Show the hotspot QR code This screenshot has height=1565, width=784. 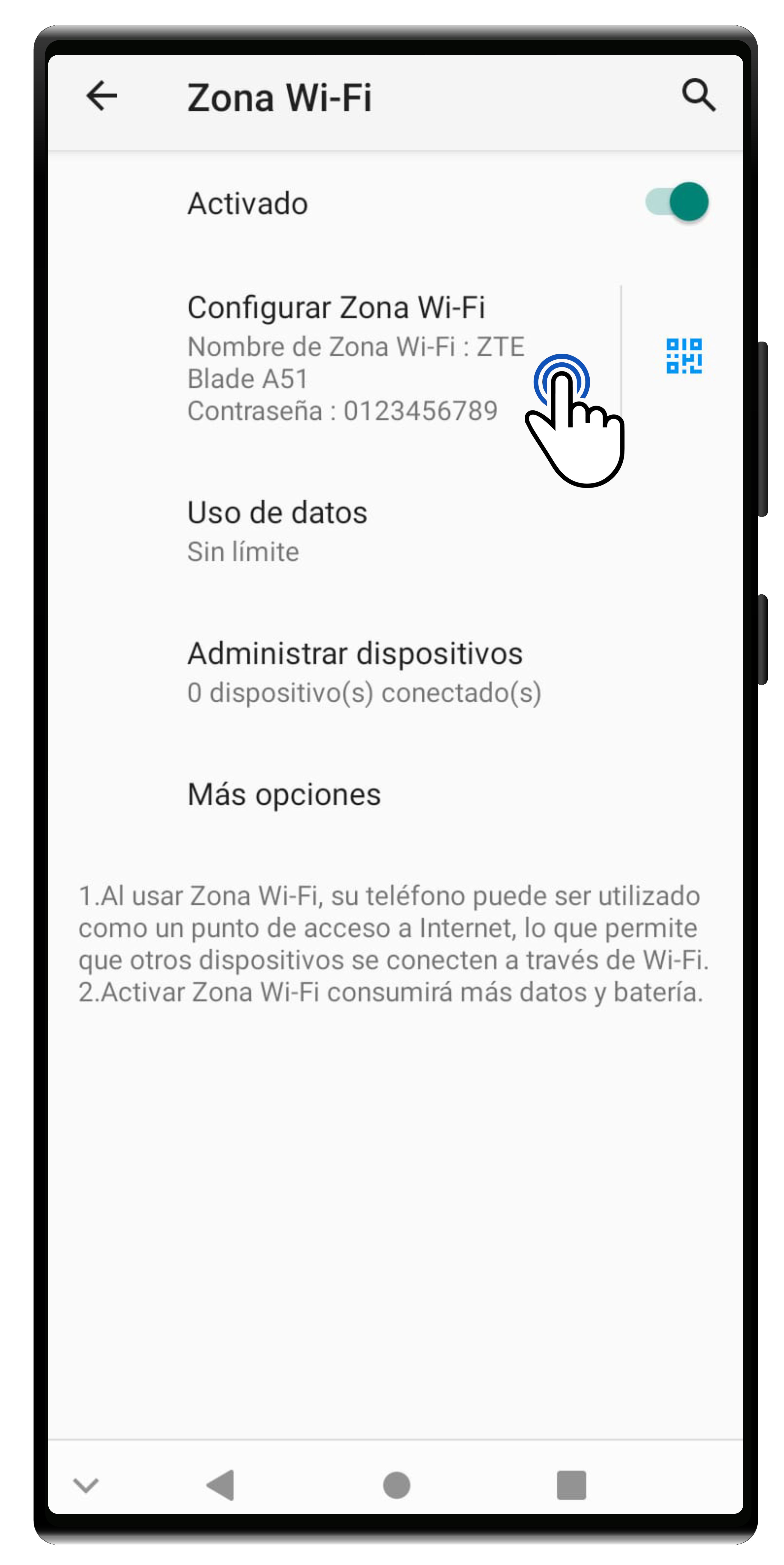(x=684, y=356)
